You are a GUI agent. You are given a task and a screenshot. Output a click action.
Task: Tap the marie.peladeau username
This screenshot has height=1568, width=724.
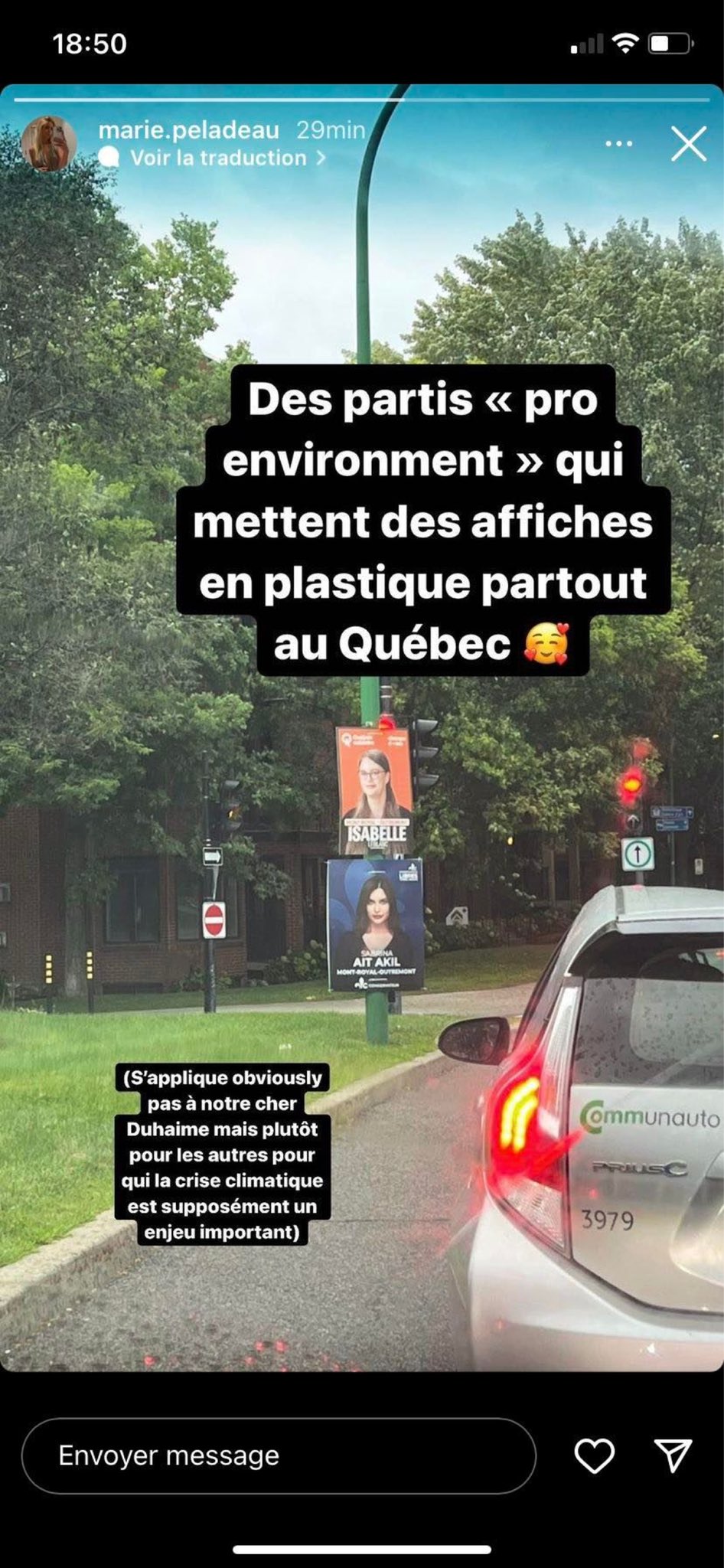pyautogui.click(x=188, y=130)
